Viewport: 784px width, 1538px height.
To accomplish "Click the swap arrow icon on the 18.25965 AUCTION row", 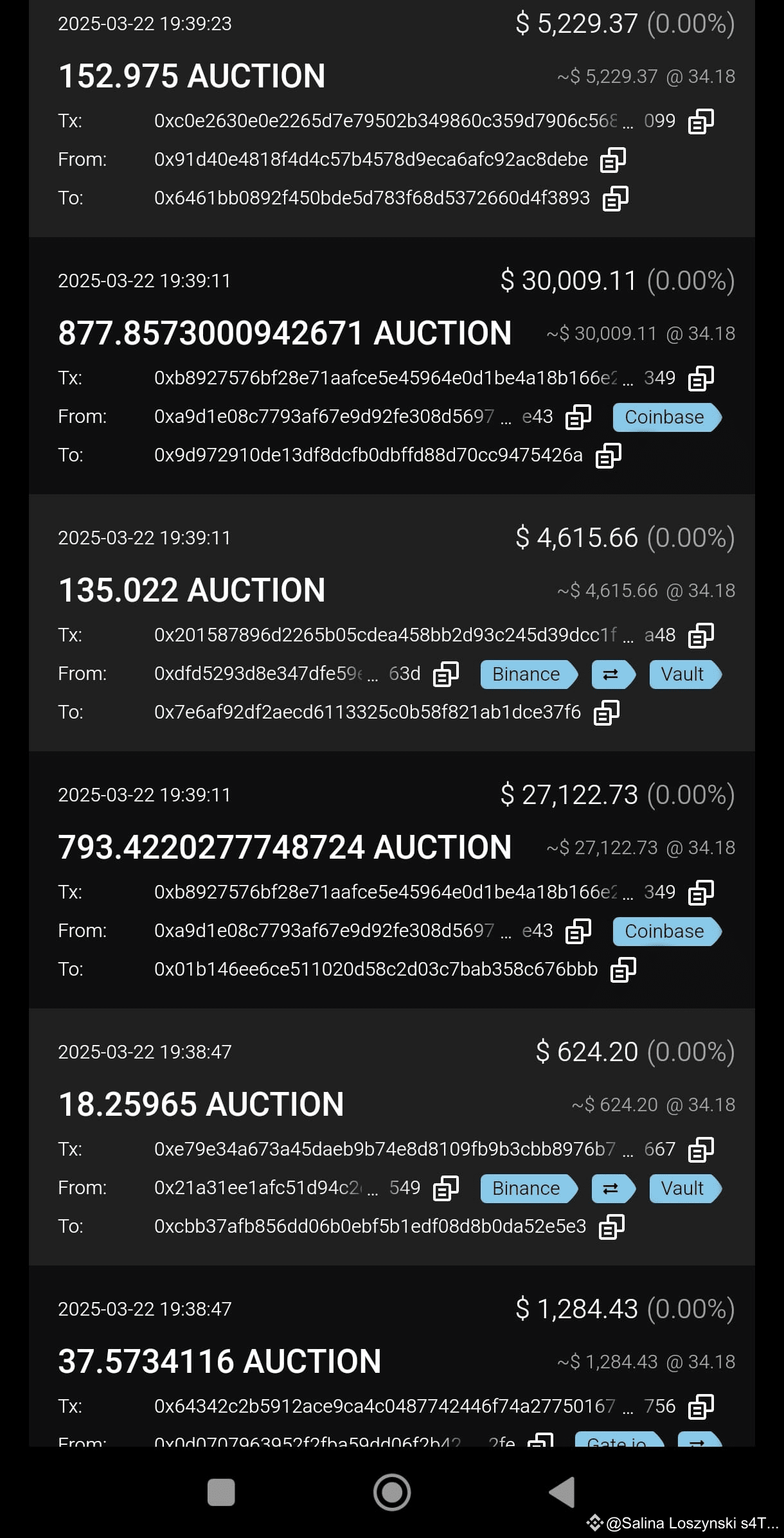I will pyautogui.click(x=612, y=1188).
